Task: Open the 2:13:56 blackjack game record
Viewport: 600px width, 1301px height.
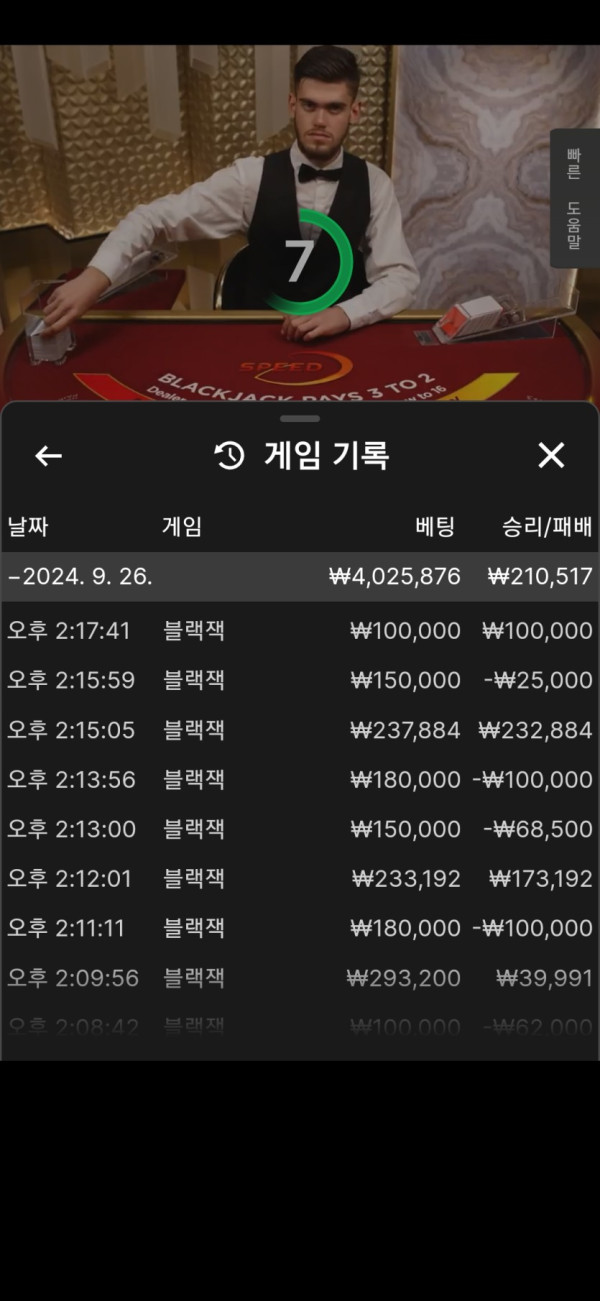Action: click(x=300, y=780)
